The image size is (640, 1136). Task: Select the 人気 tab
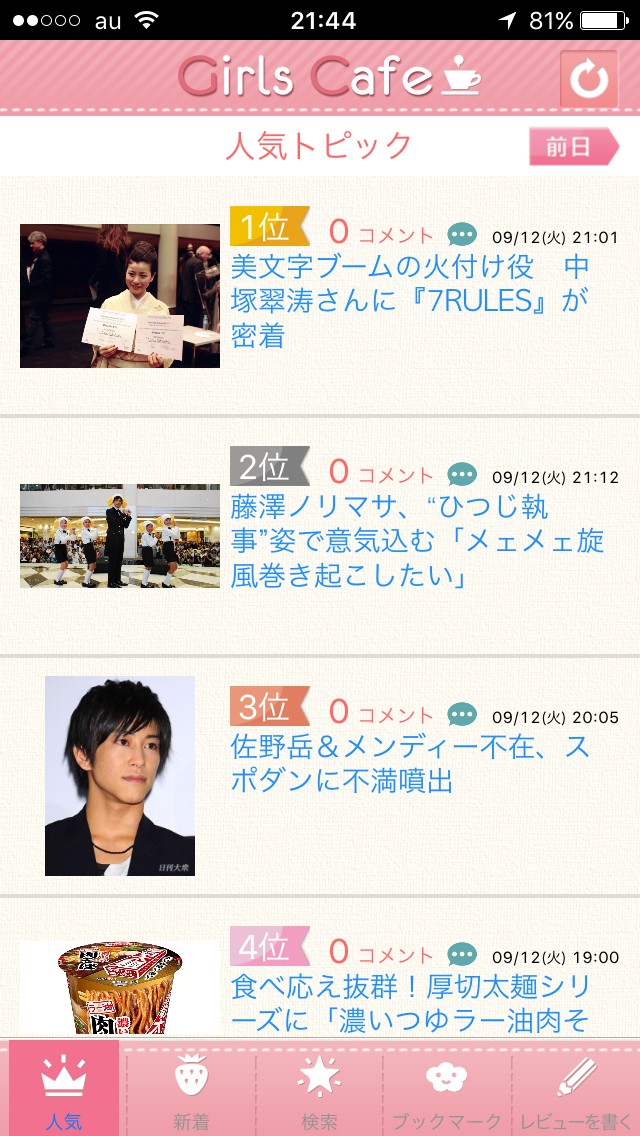(x=64, y=1090)
